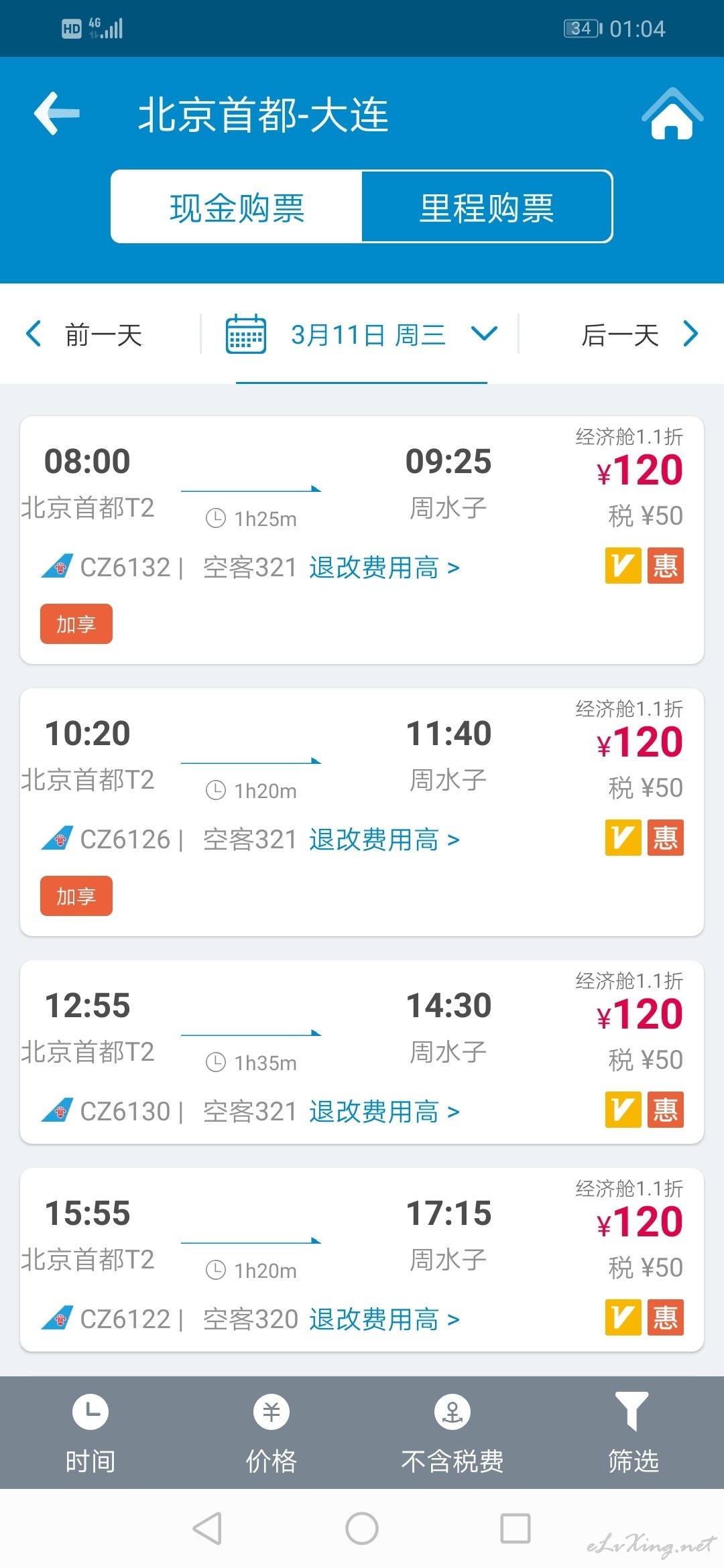724x1568 pixels.
Task: Select the 12:55 CZ6130 flight card
Action: click(x=362, y=1052)
